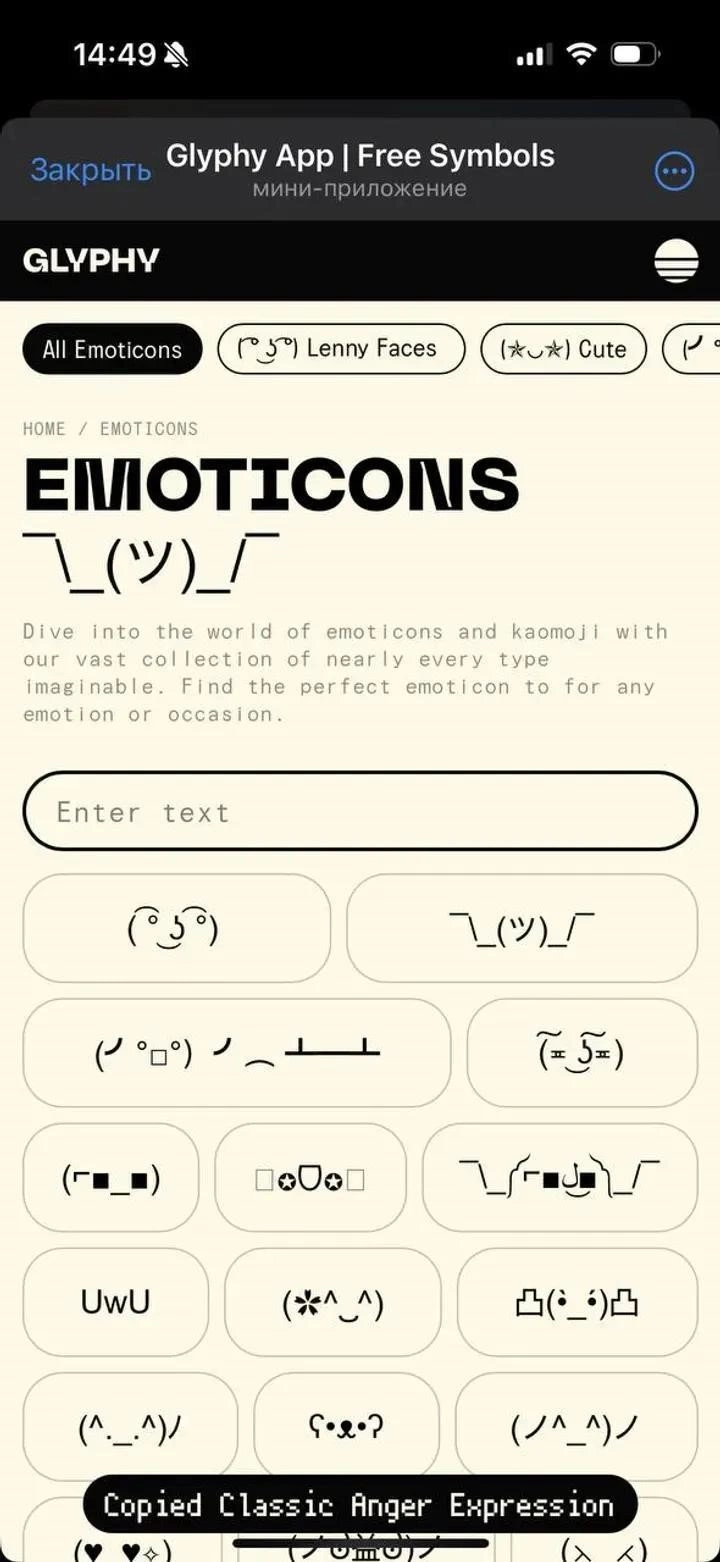Viewport: 720px width, 1562px height.
Task: Copy the table flip emoticon
Action: pyautogui.click(x=237, y=1053)
